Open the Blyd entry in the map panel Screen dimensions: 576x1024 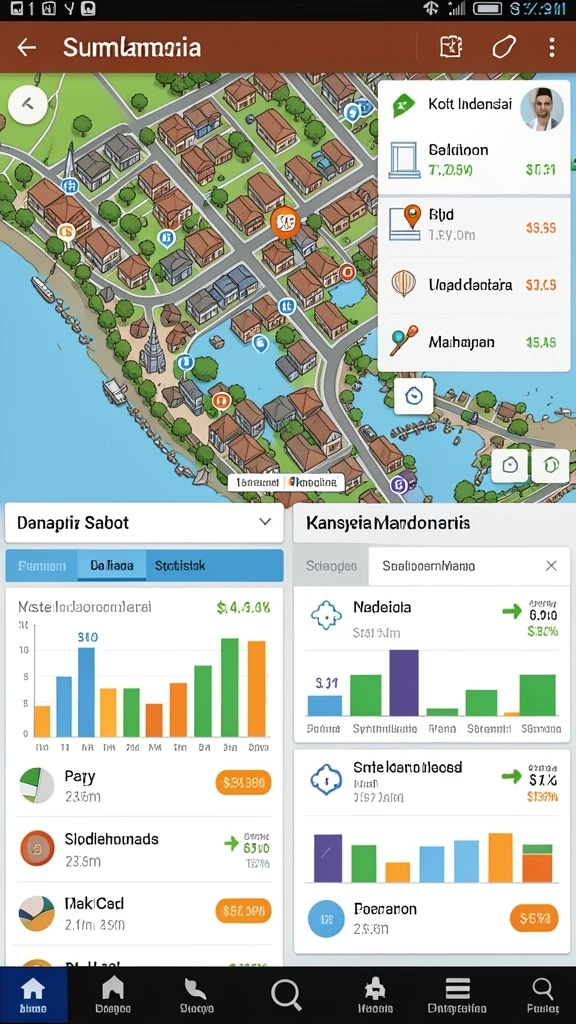tap(474, 225)
